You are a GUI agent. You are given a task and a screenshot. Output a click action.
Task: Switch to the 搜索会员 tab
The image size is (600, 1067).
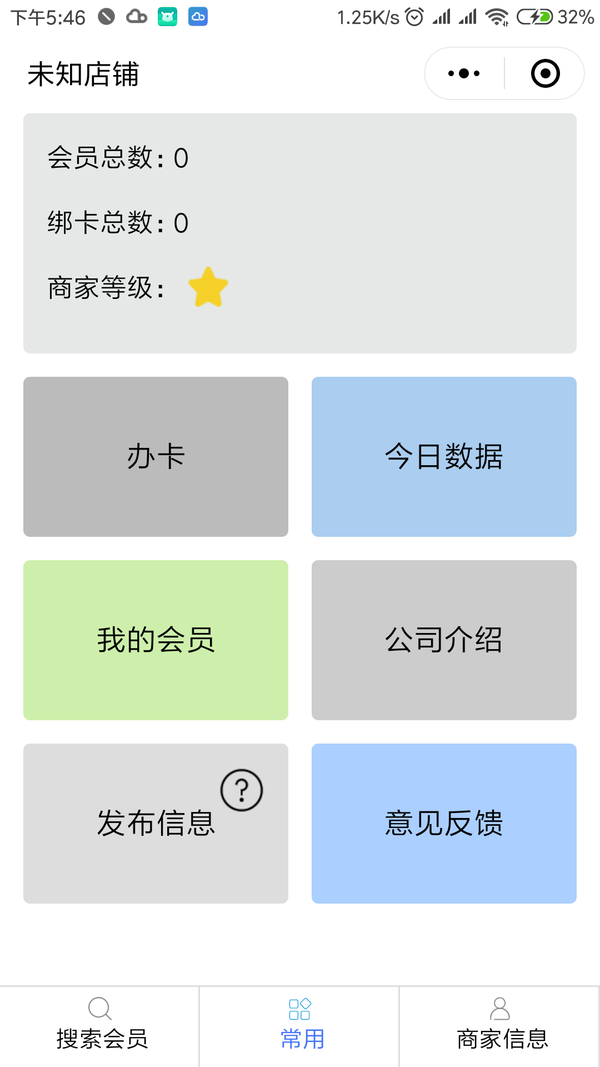point(100,1026)
